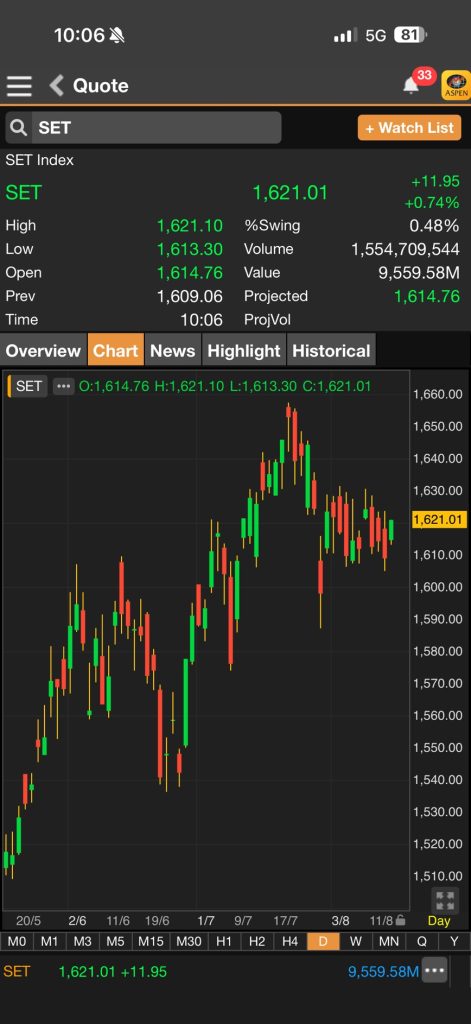The image size is (471, 1024).
Task: Select the yearly Y timeframe
Action: [454, 942]
